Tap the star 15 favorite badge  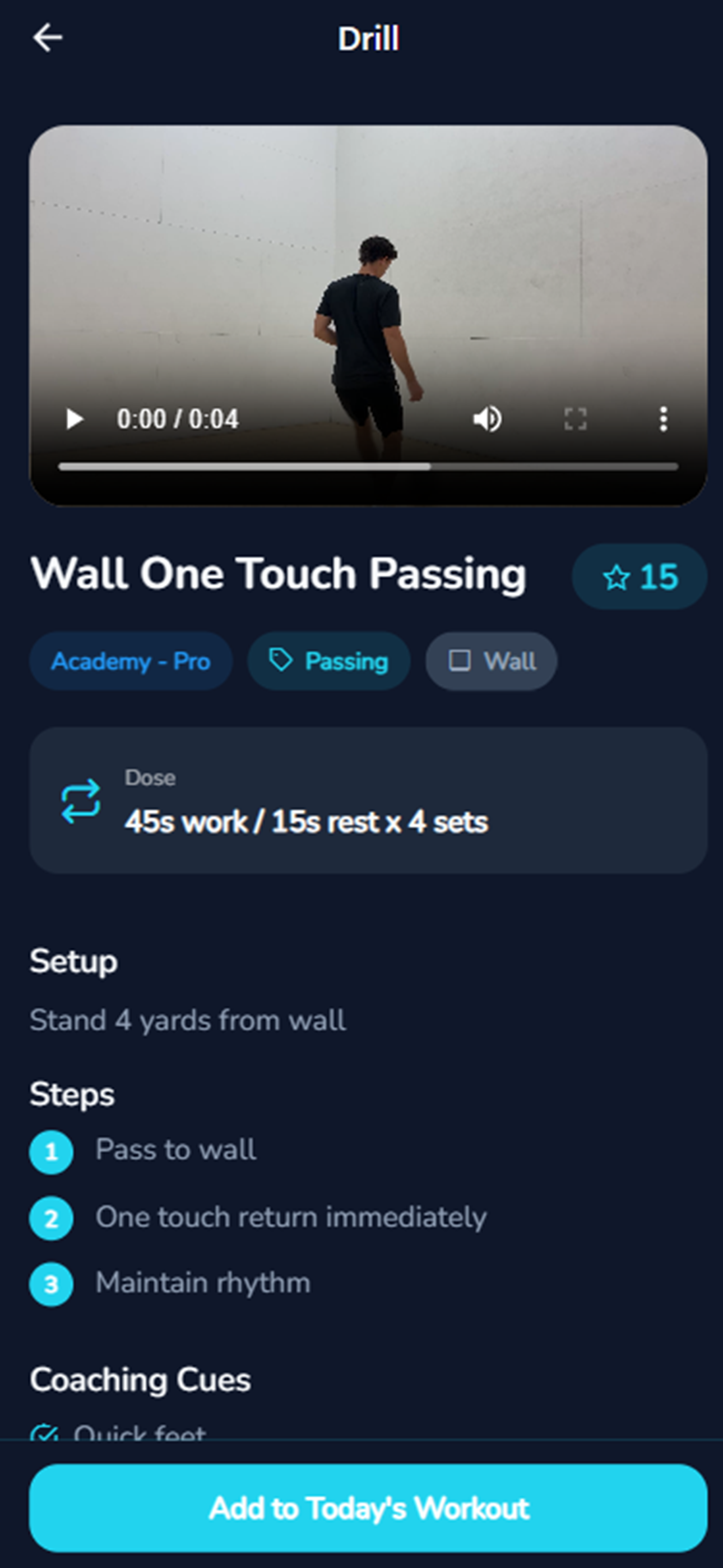(x=639, y=577)
